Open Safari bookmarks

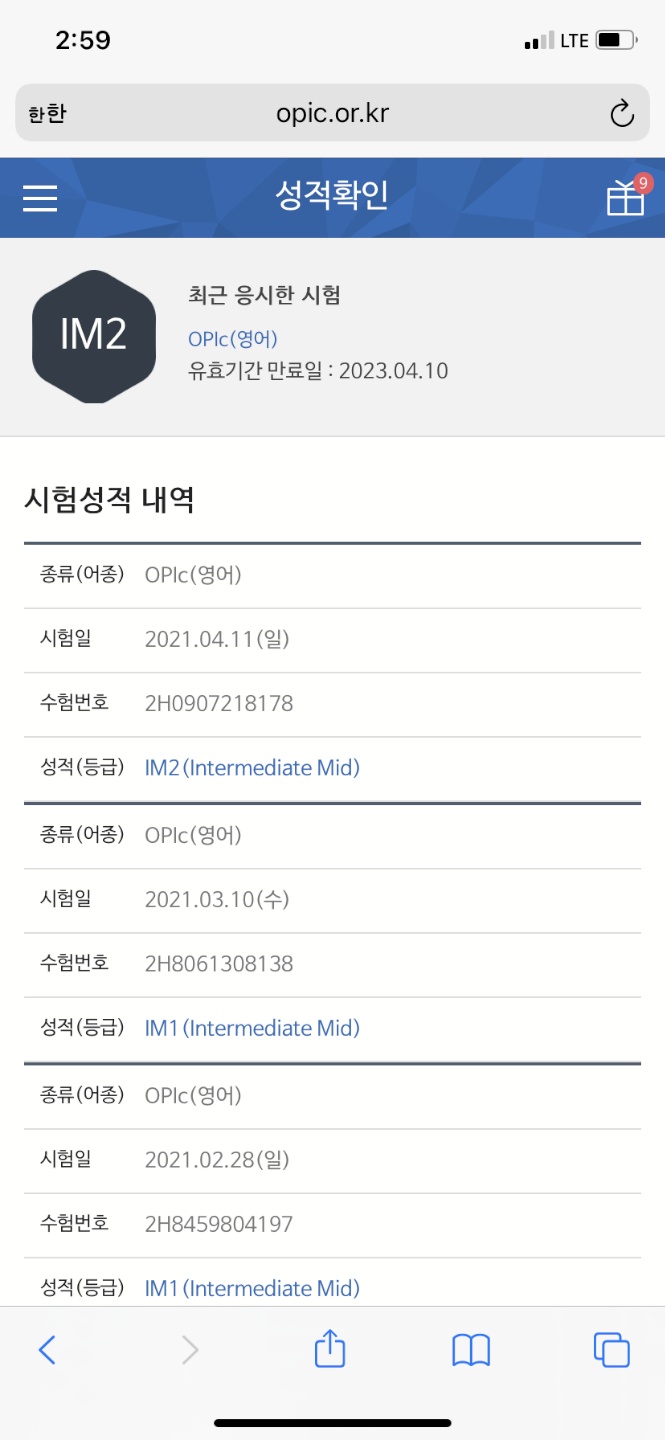click(471, 1351)
